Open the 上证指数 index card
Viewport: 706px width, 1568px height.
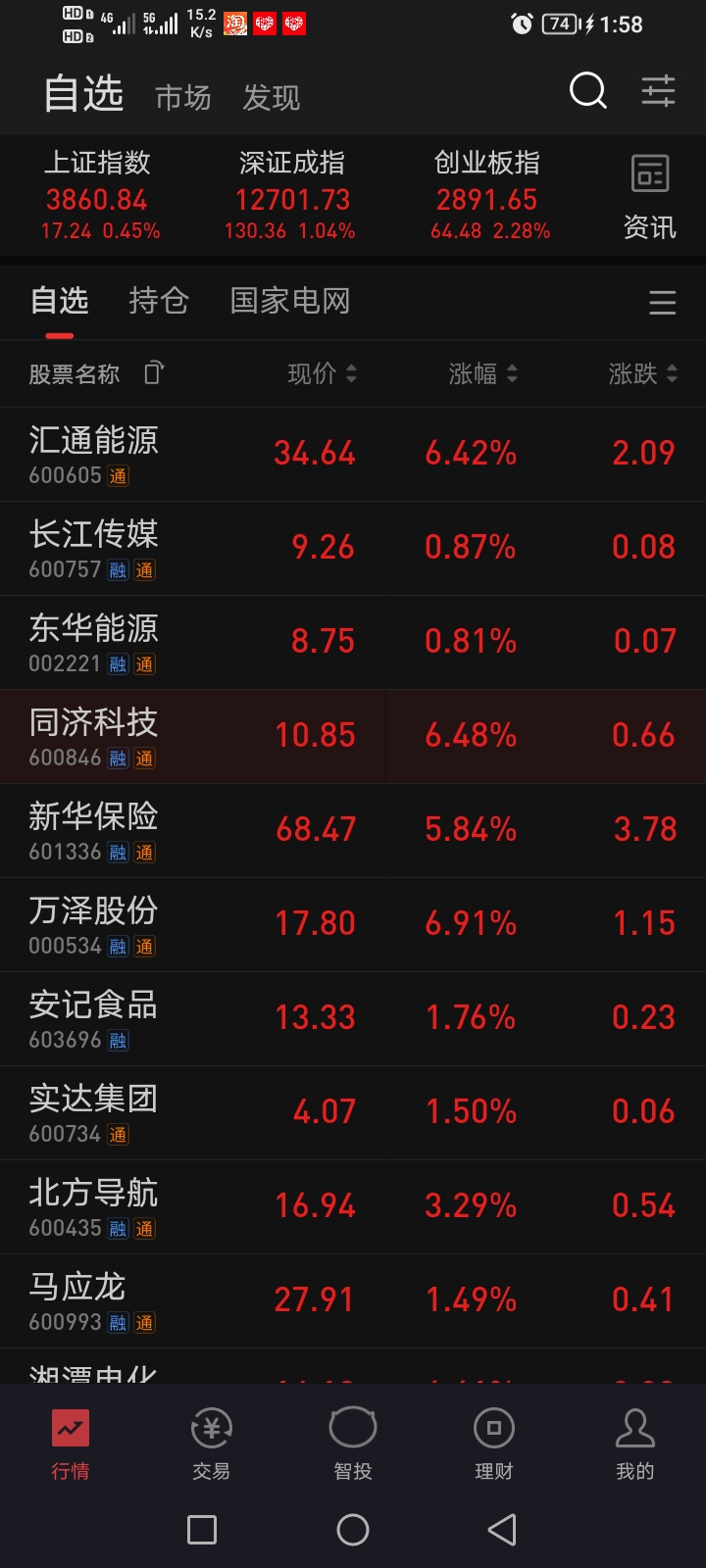coord(98,195)
